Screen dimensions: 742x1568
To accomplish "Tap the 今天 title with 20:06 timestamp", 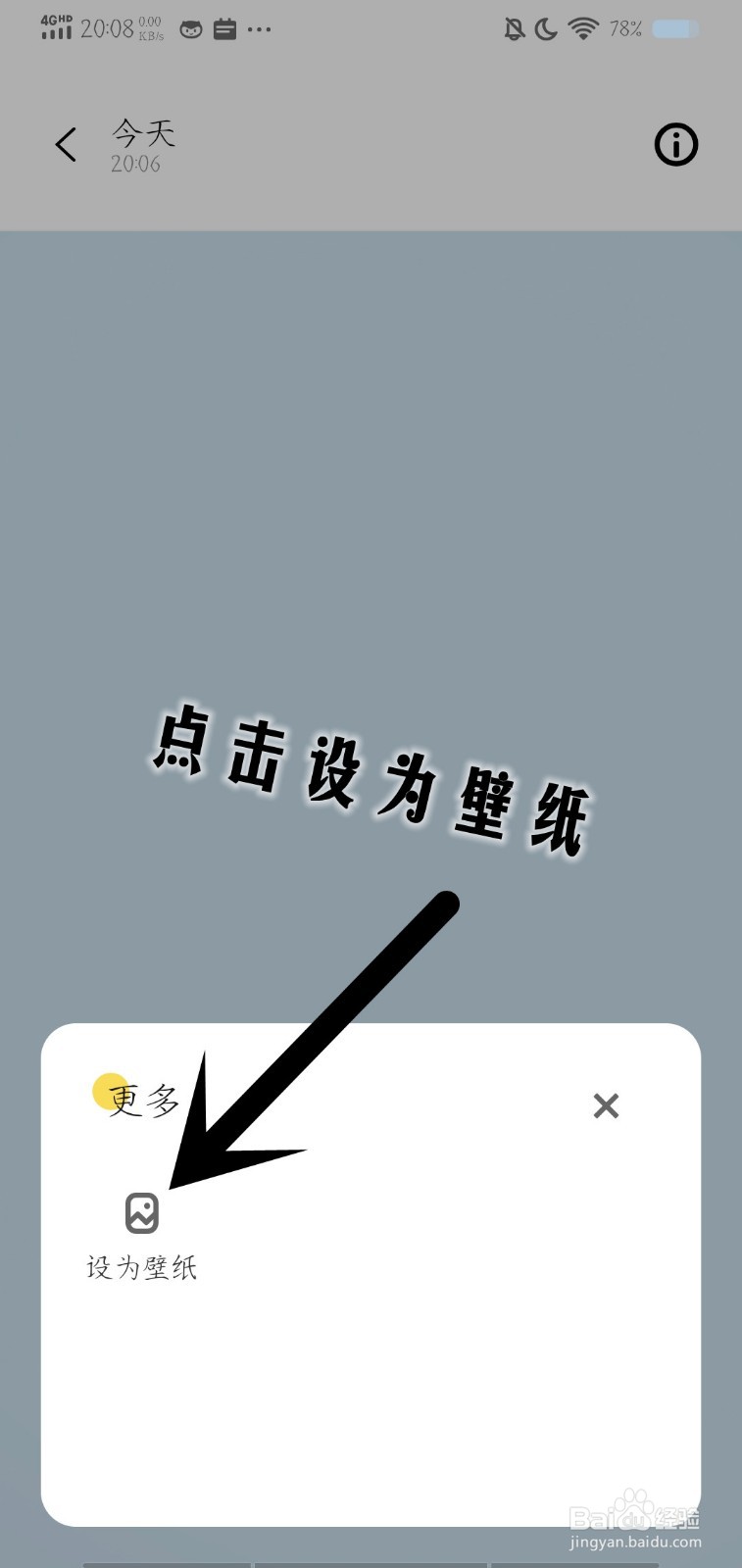I will 142,145.
